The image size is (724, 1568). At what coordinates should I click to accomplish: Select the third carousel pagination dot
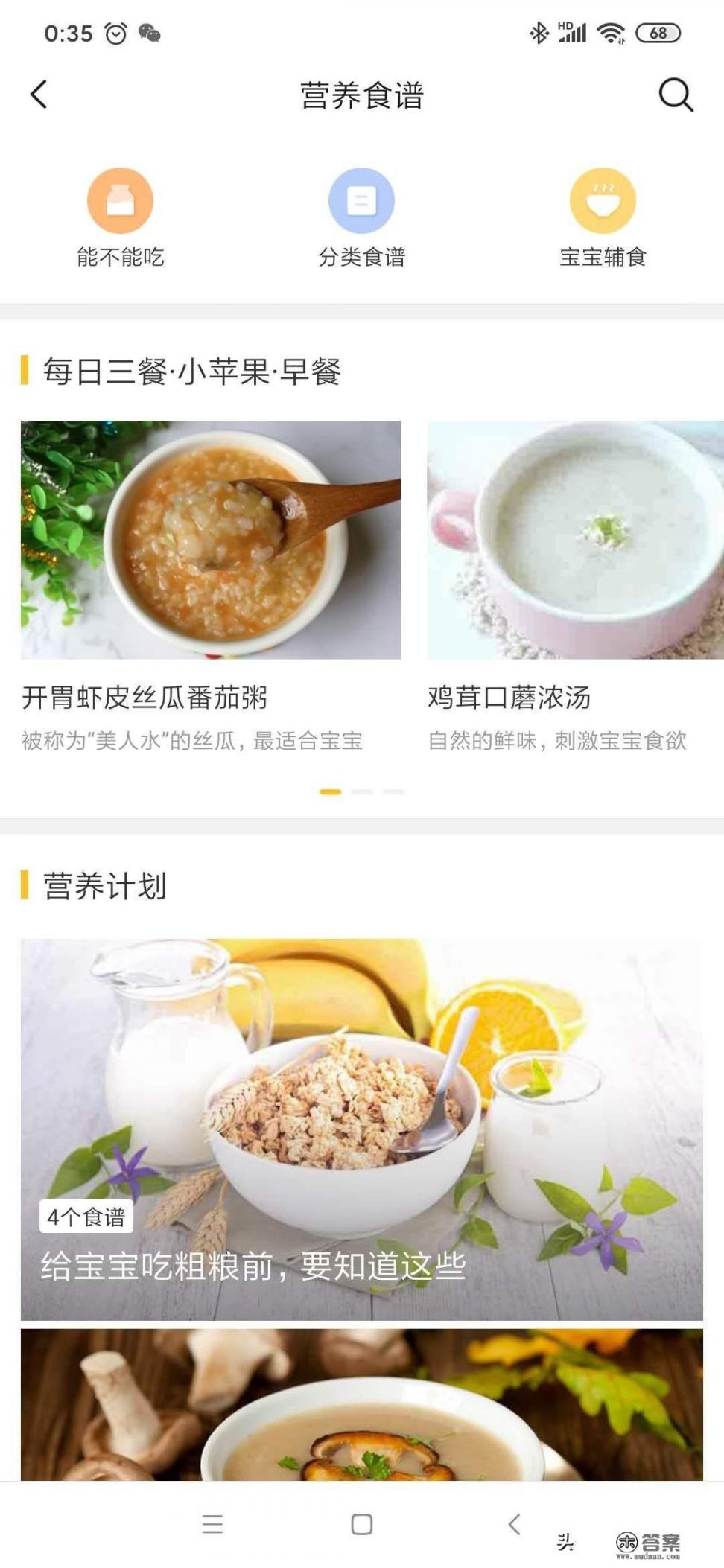[393, 792]
